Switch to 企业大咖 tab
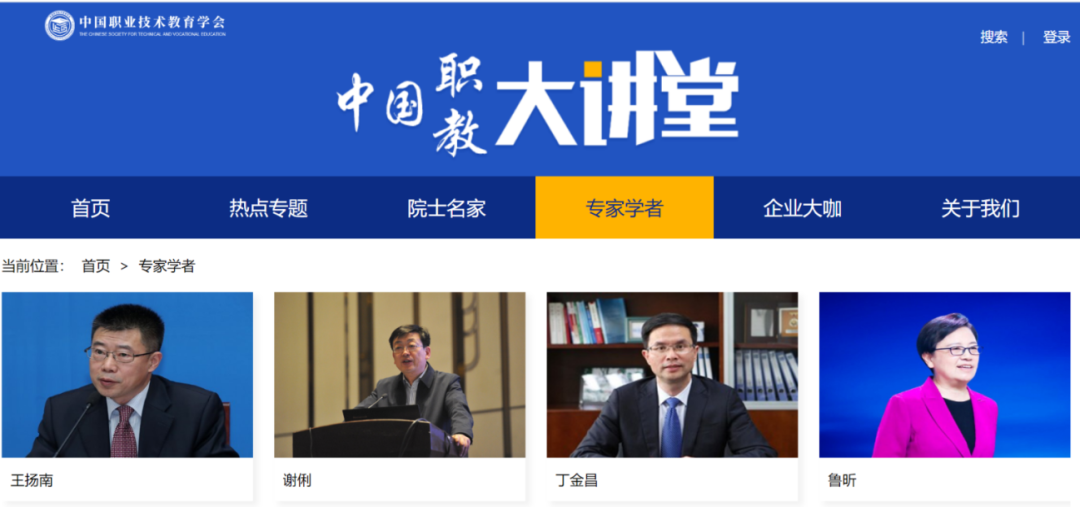Screen dimensions: 1080x507 (802, 208)
